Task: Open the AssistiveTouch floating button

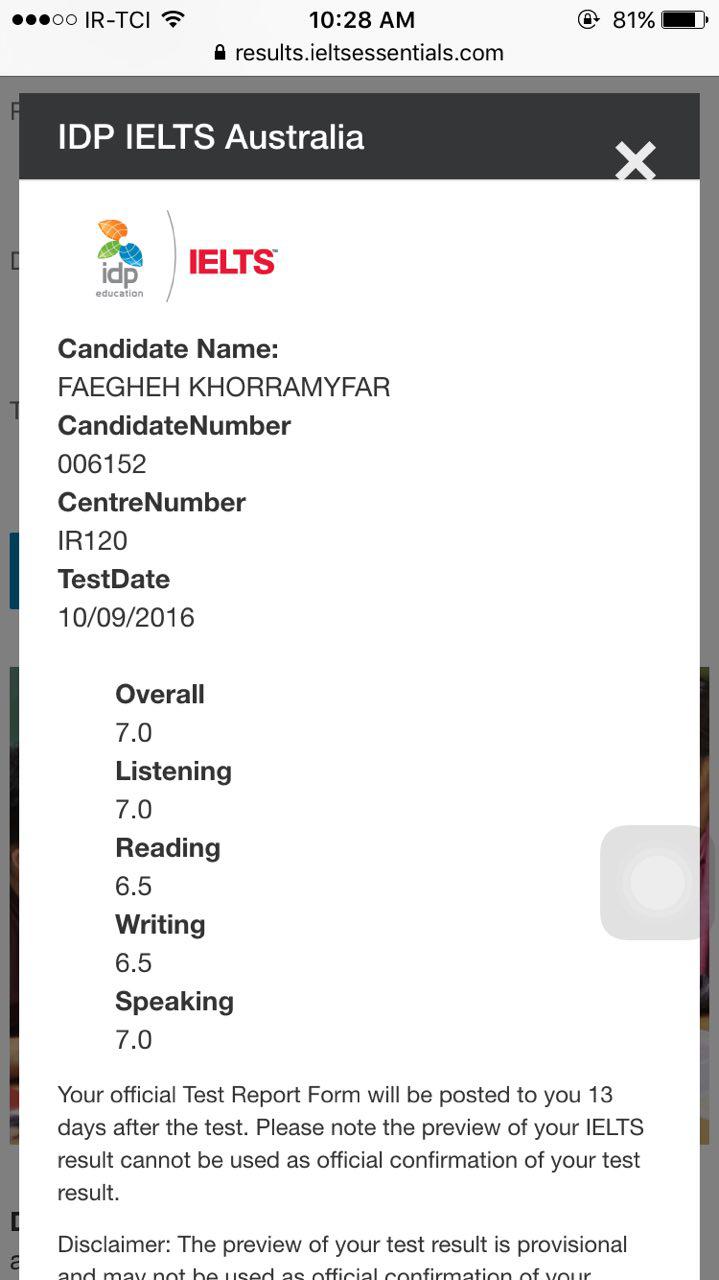Action: tap(657, 882)
